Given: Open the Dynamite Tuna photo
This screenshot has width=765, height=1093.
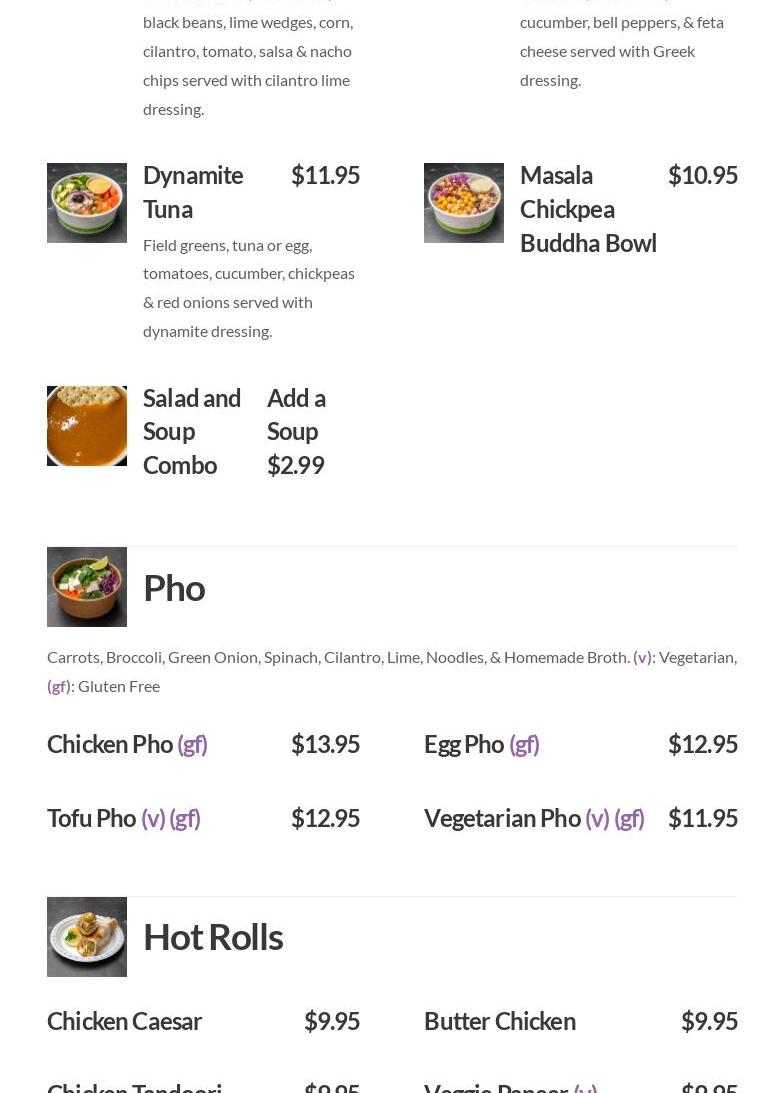Looking at the screenshot, I should [87, 203].
